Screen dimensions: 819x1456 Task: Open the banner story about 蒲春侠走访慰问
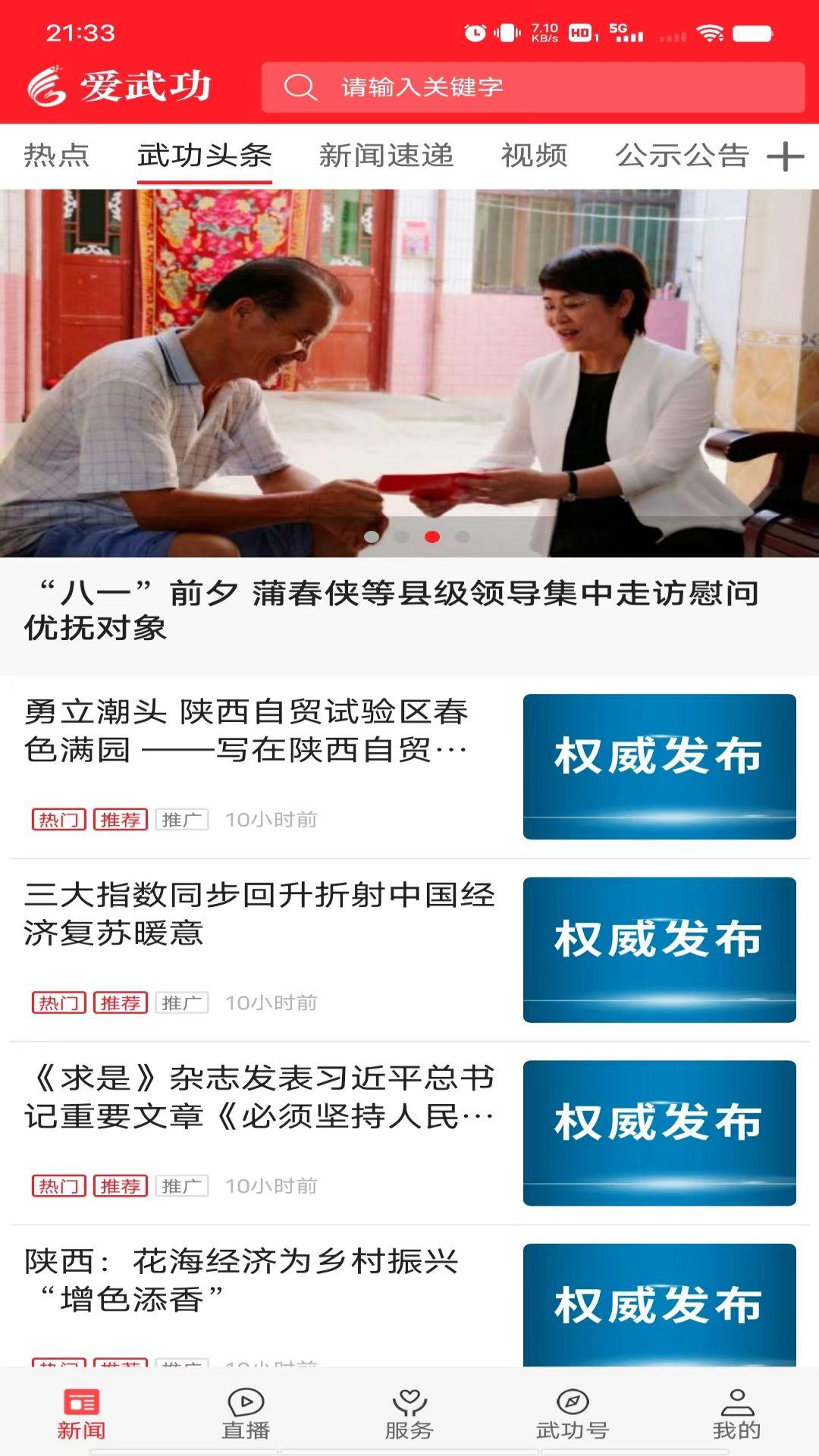point(391,610)
